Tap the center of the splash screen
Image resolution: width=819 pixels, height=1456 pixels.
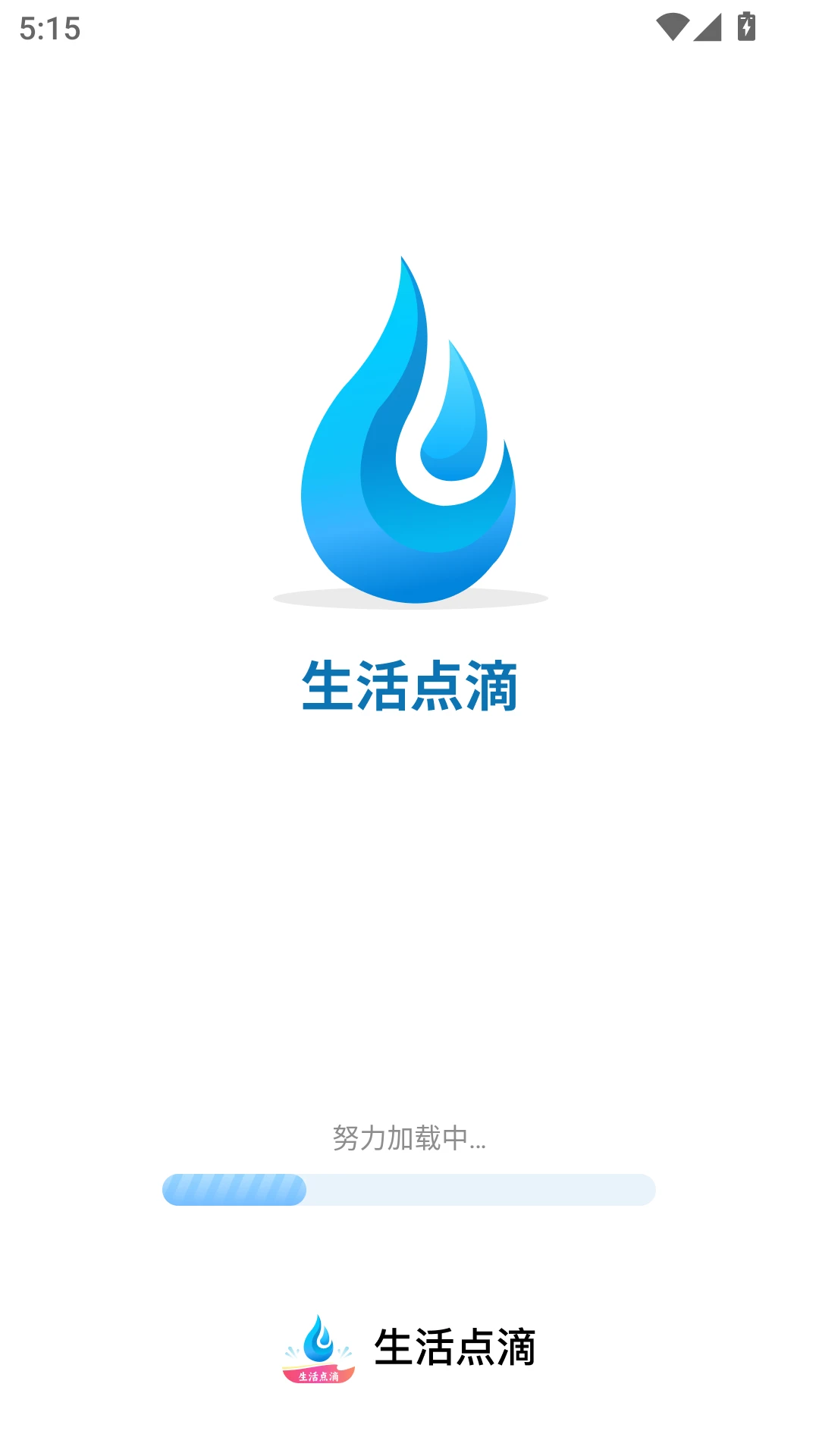click(x=409, y=728)
